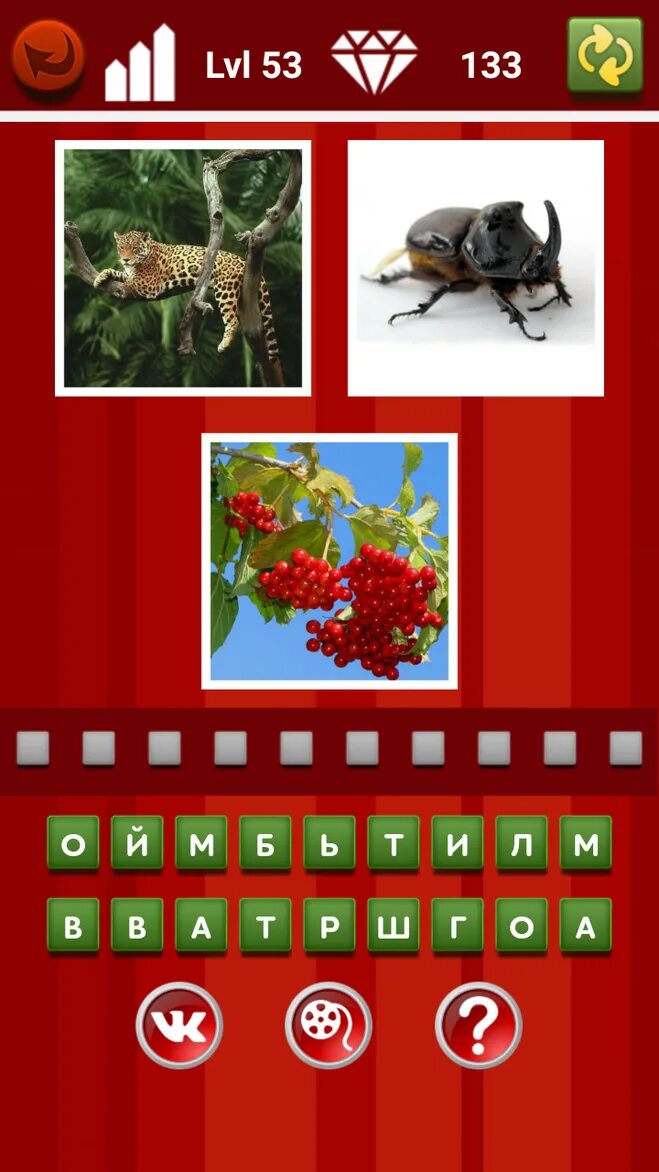Viewport: 659px width, 1172px height.
Task: Select the letter Р tile
Action: 329,927
